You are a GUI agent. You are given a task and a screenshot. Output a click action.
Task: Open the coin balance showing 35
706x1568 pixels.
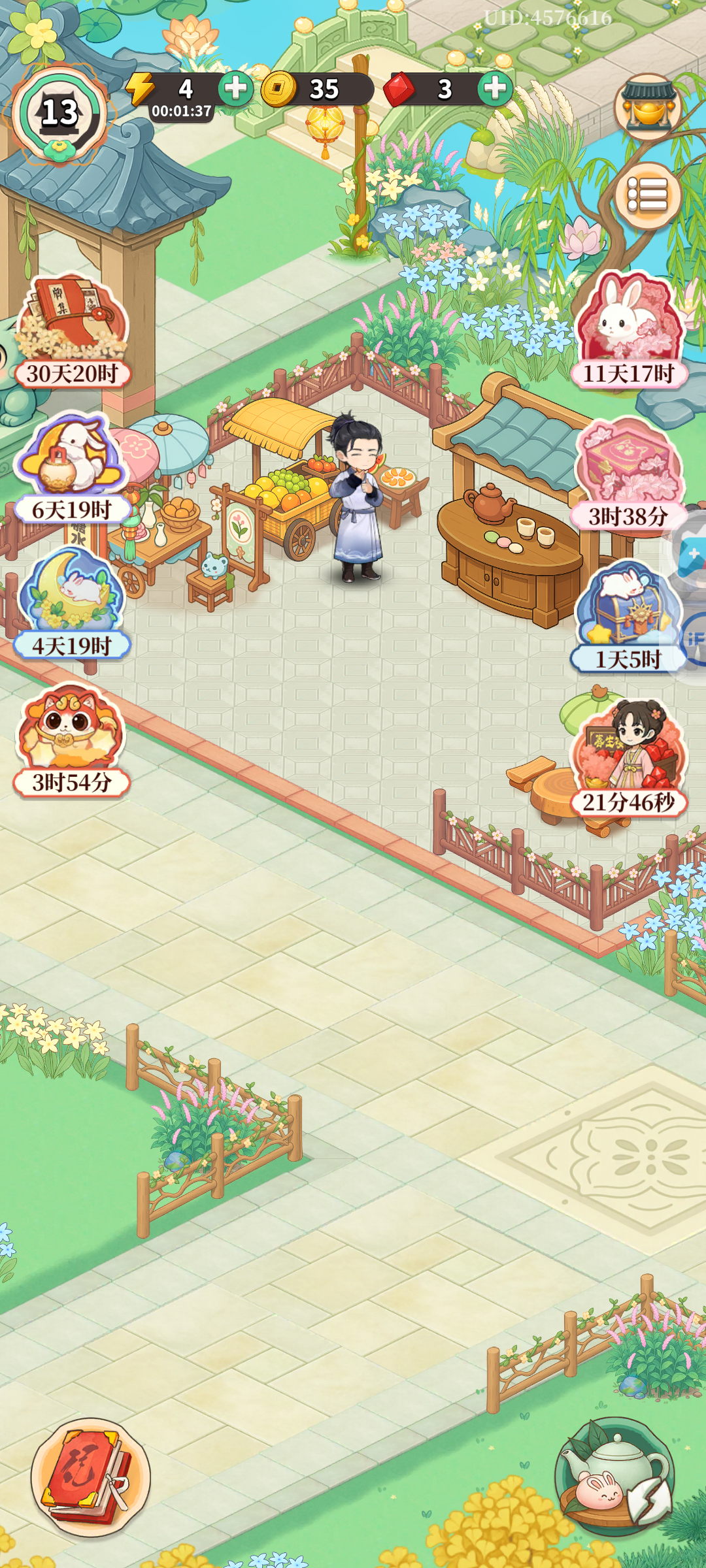tap(324, 91)
